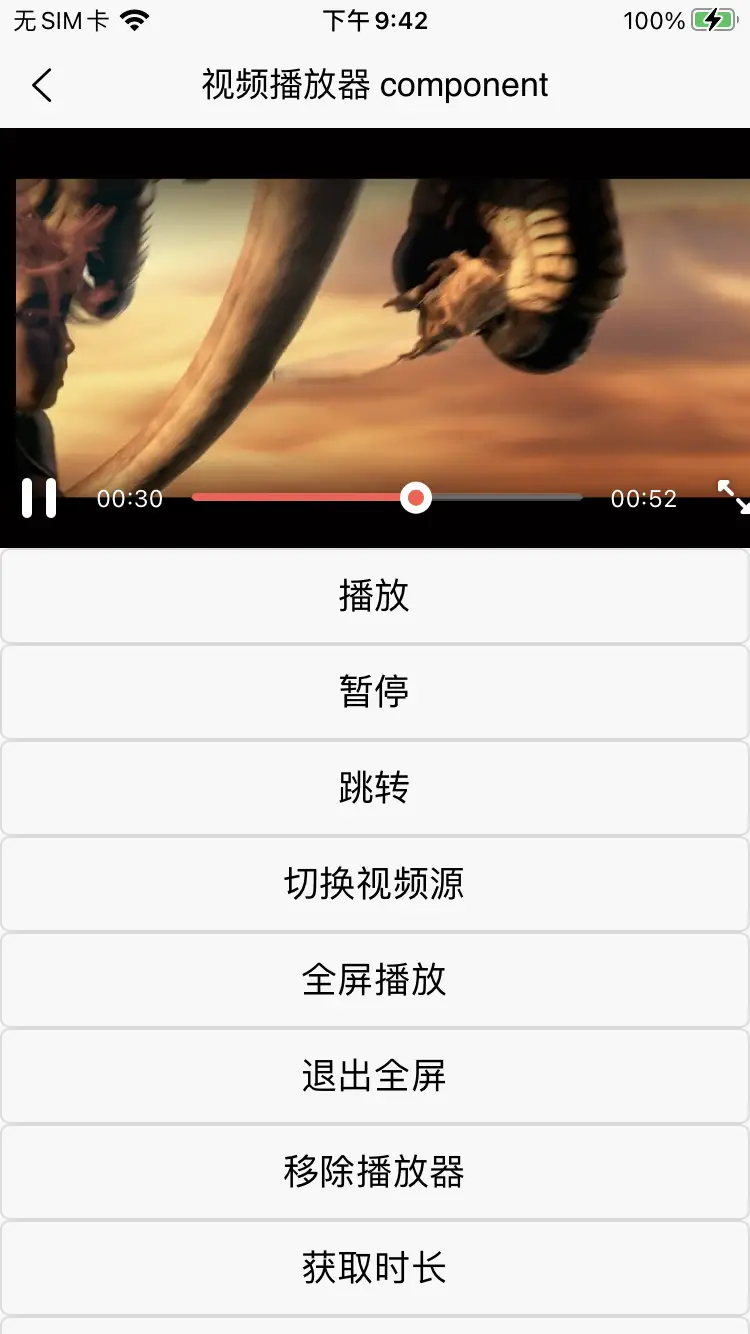
Task: Start 全屏播放 fullscreen playback
Action: point(374,980)
